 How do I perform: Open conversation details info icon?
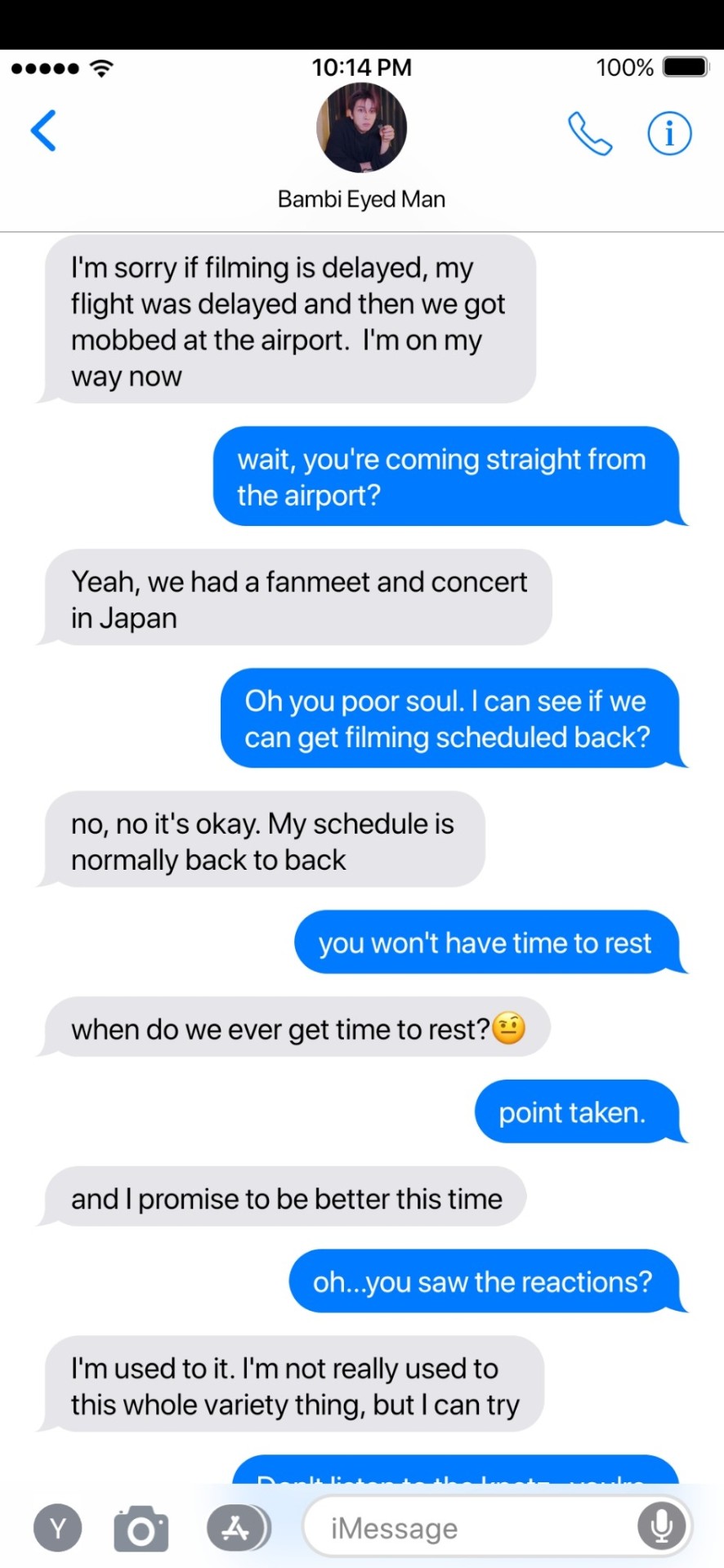(669, 133)
